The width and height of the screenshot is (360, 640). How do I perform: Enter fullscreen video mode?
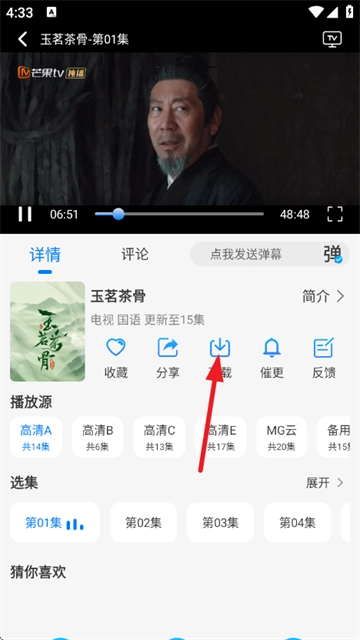click(335, 214)
